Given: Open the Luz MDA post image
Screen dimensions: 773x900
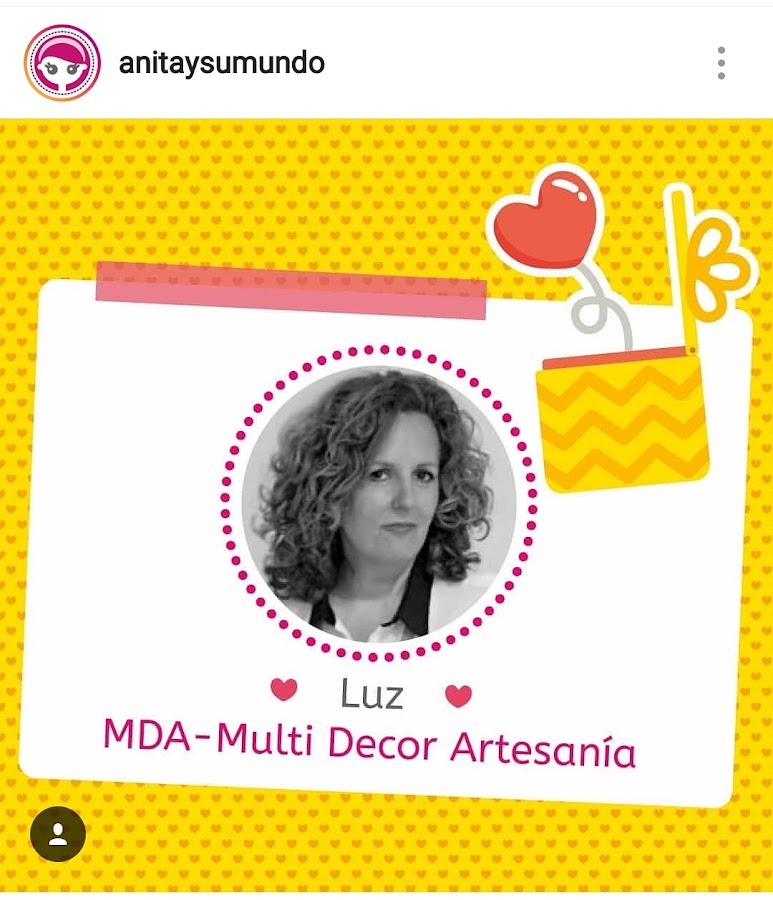Looking at the screenshot, I should coord(386,500).
